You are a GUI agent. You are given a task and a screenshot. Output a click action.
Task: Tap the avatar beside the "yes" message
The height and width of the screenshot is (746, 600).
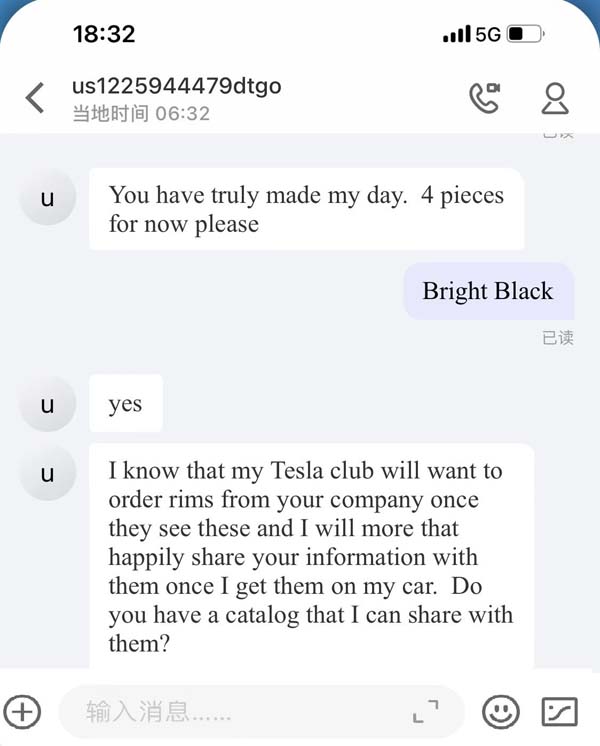(47, 405)
